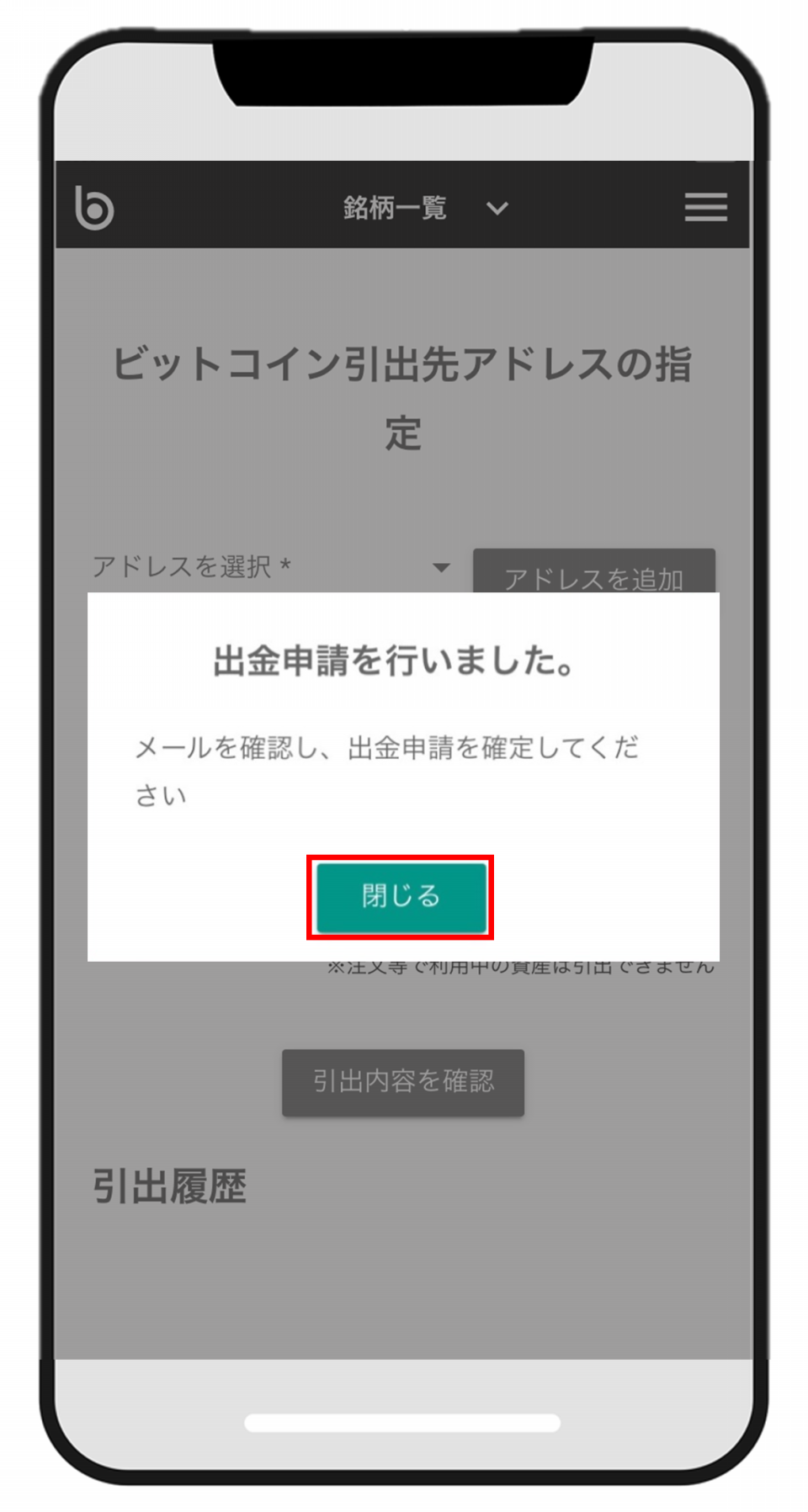Close the dialog with the 閉じる button
808x1512 pixels.
[401, 896]
